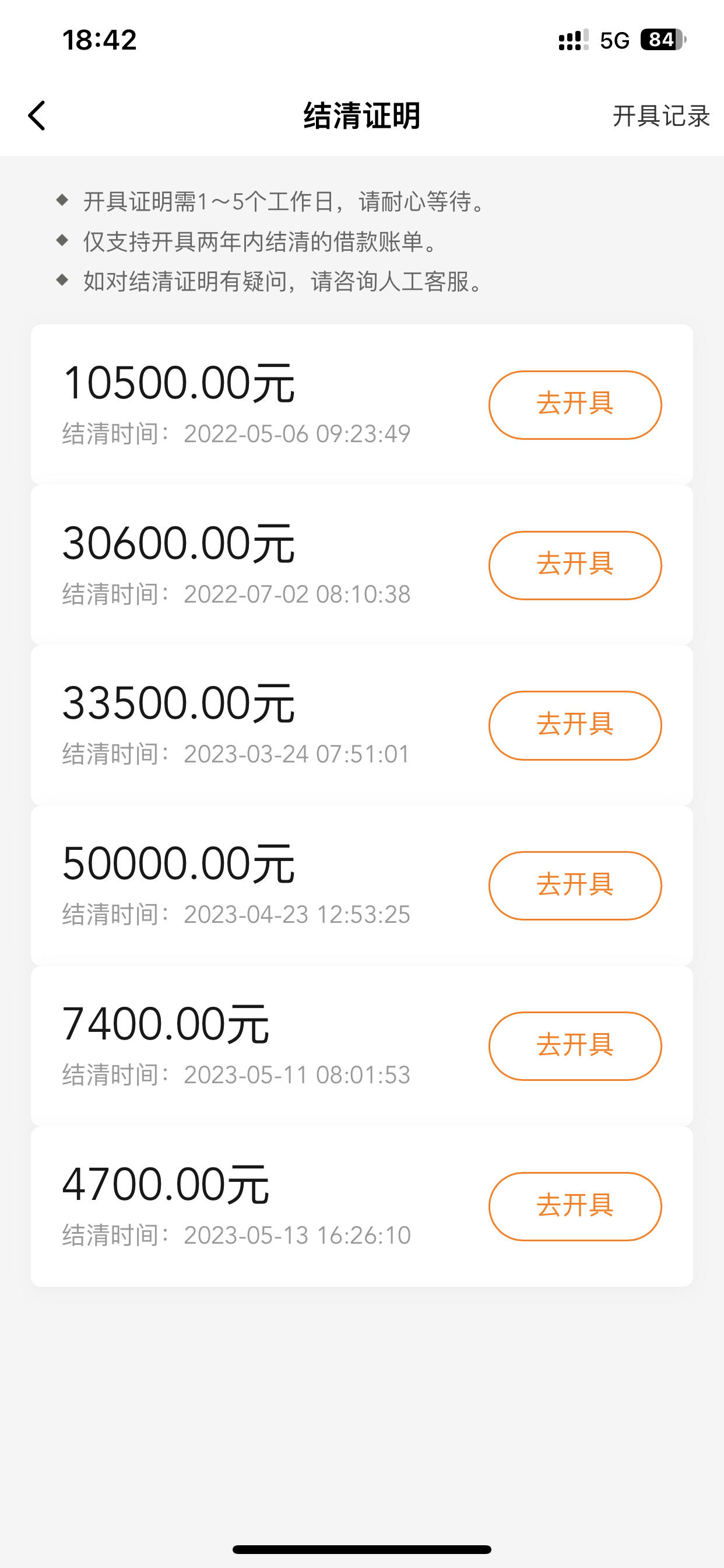Issue certificate for the 4700.00元 loan
This screenshot has width=724, height=1568.
coord(575,1206)
